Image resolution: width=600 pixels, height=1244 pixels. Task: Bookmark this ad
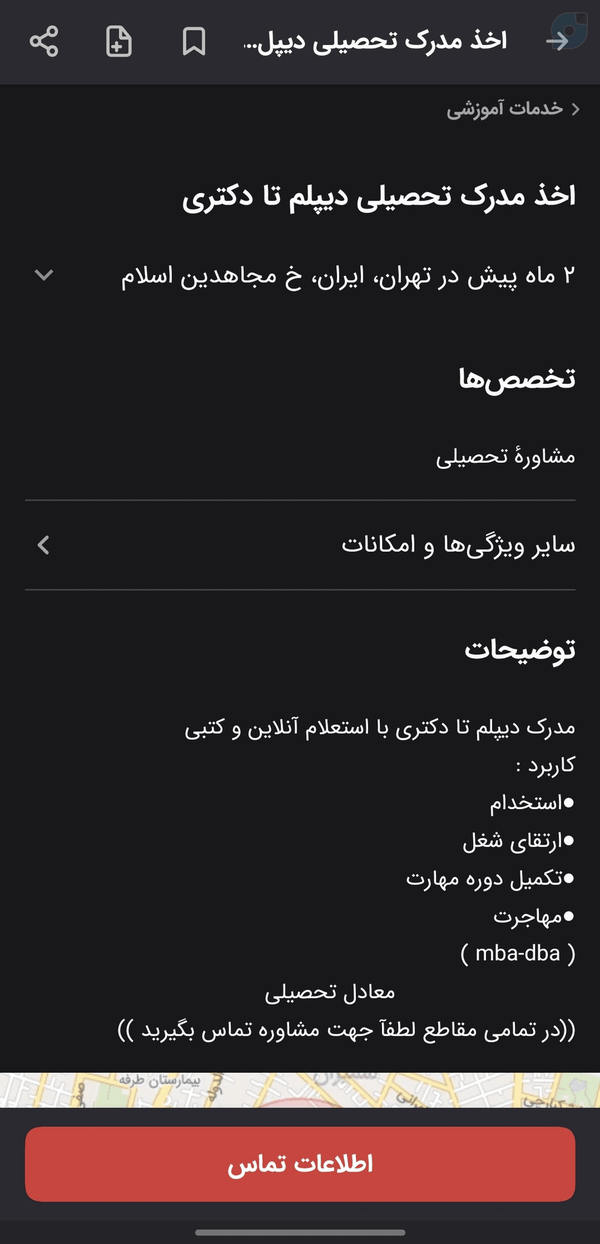194,42
